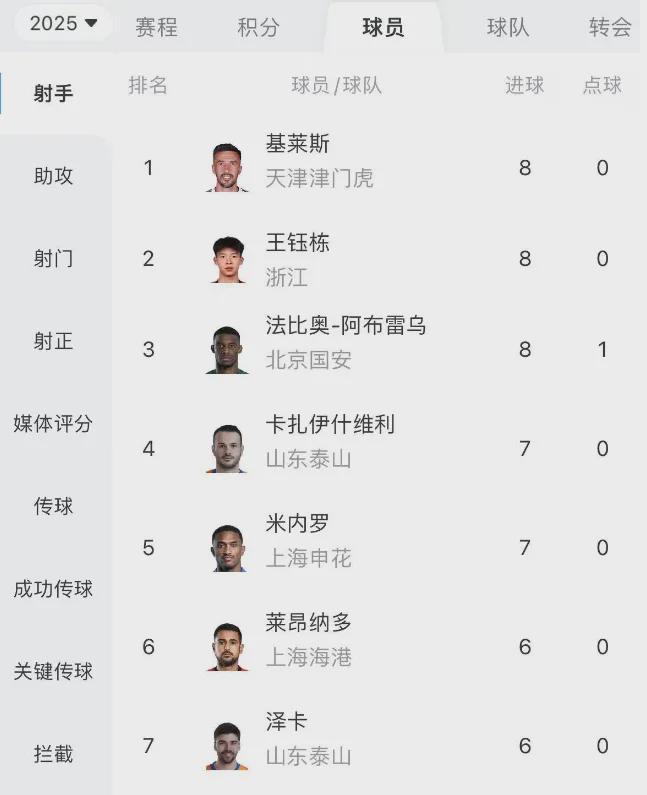View 卡扎伊什维利 player details
This screenshot has height=795, width=647.
[x=330, y=424]
